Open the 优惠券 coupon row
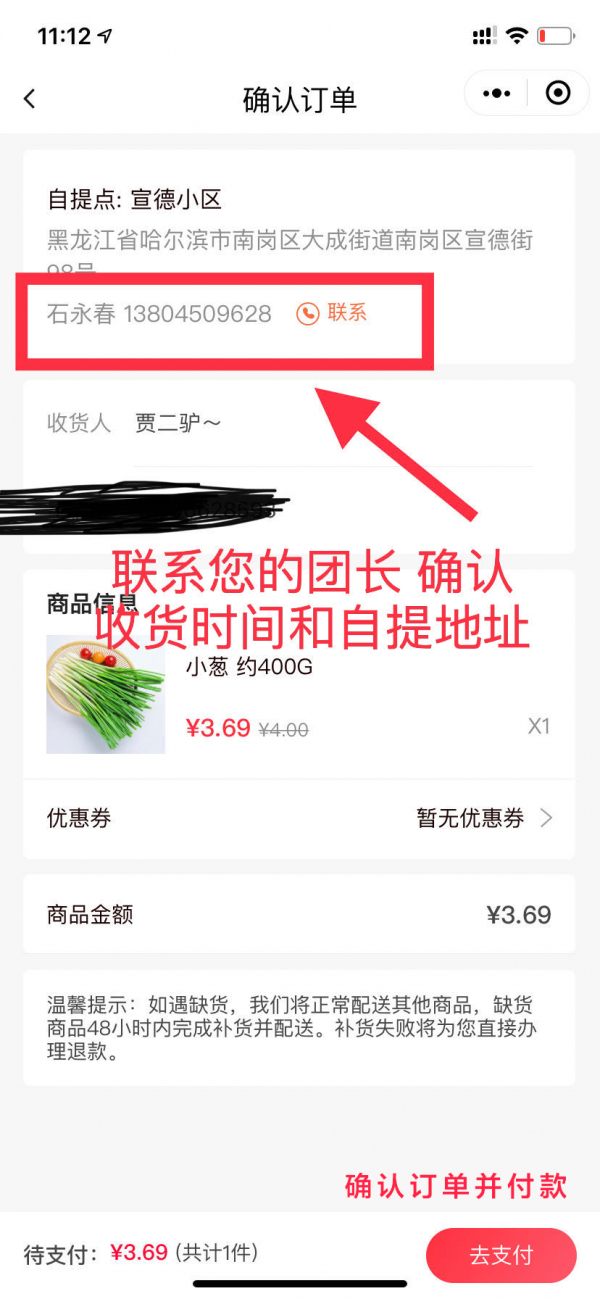 pyautogui.click(x=300, y=819)
